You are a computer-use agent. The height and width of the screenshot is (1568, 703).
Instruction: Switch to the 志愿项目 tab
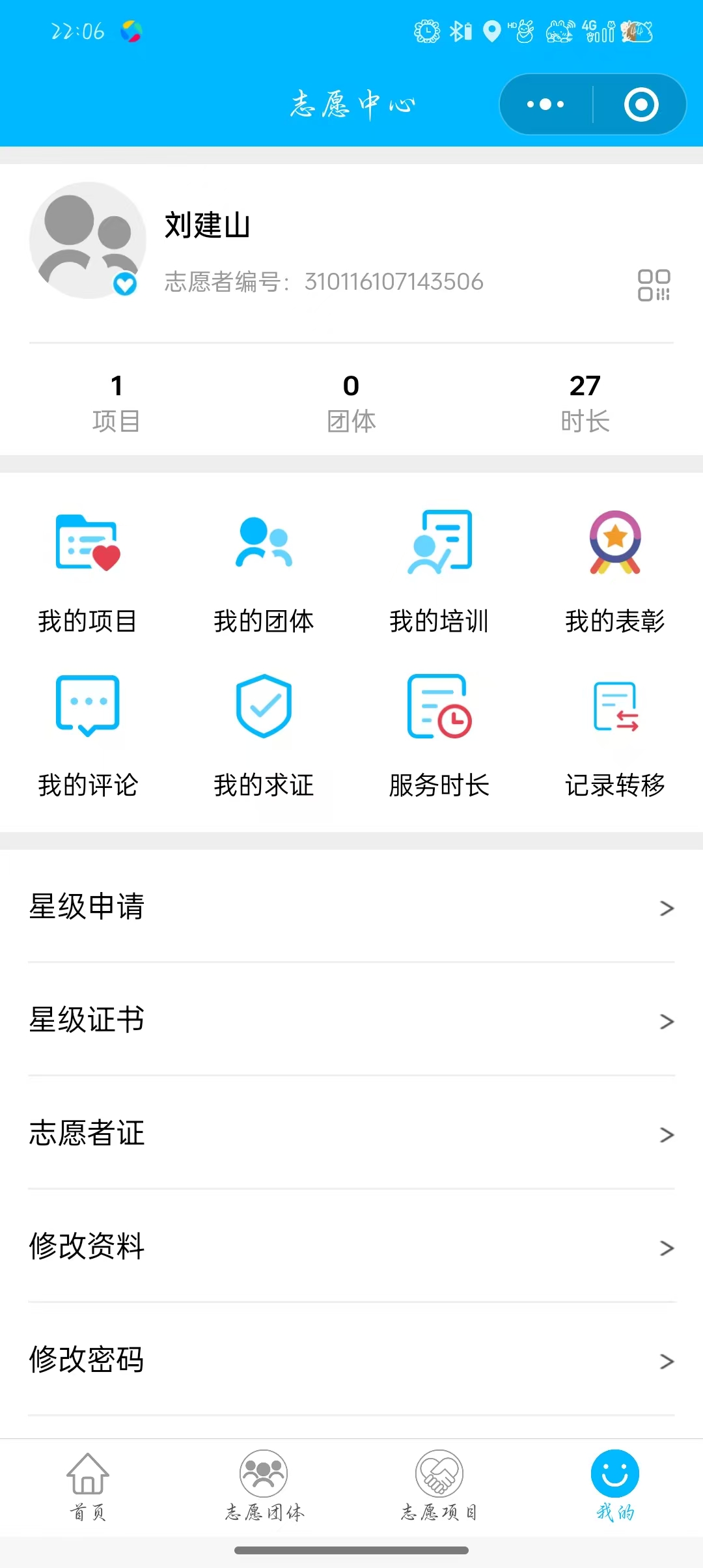pos(439,1486)
